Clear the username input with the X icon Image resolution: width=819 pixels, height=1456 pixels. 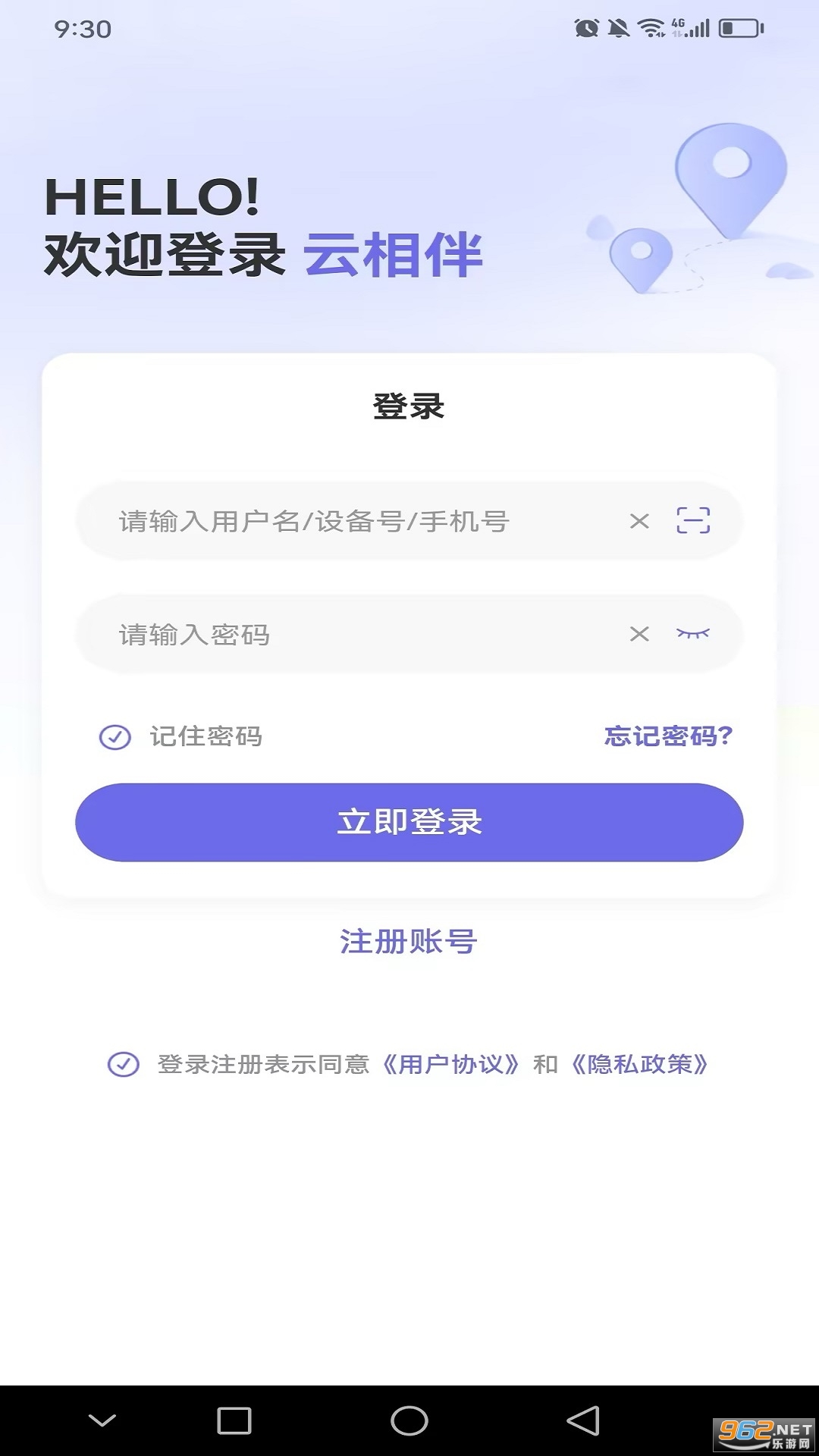point(639,521)
